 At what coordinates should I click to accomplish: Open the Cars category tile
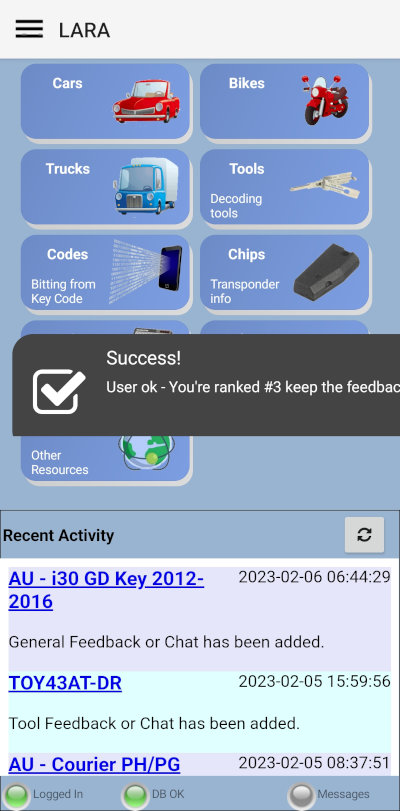click(x=105, y=101)
